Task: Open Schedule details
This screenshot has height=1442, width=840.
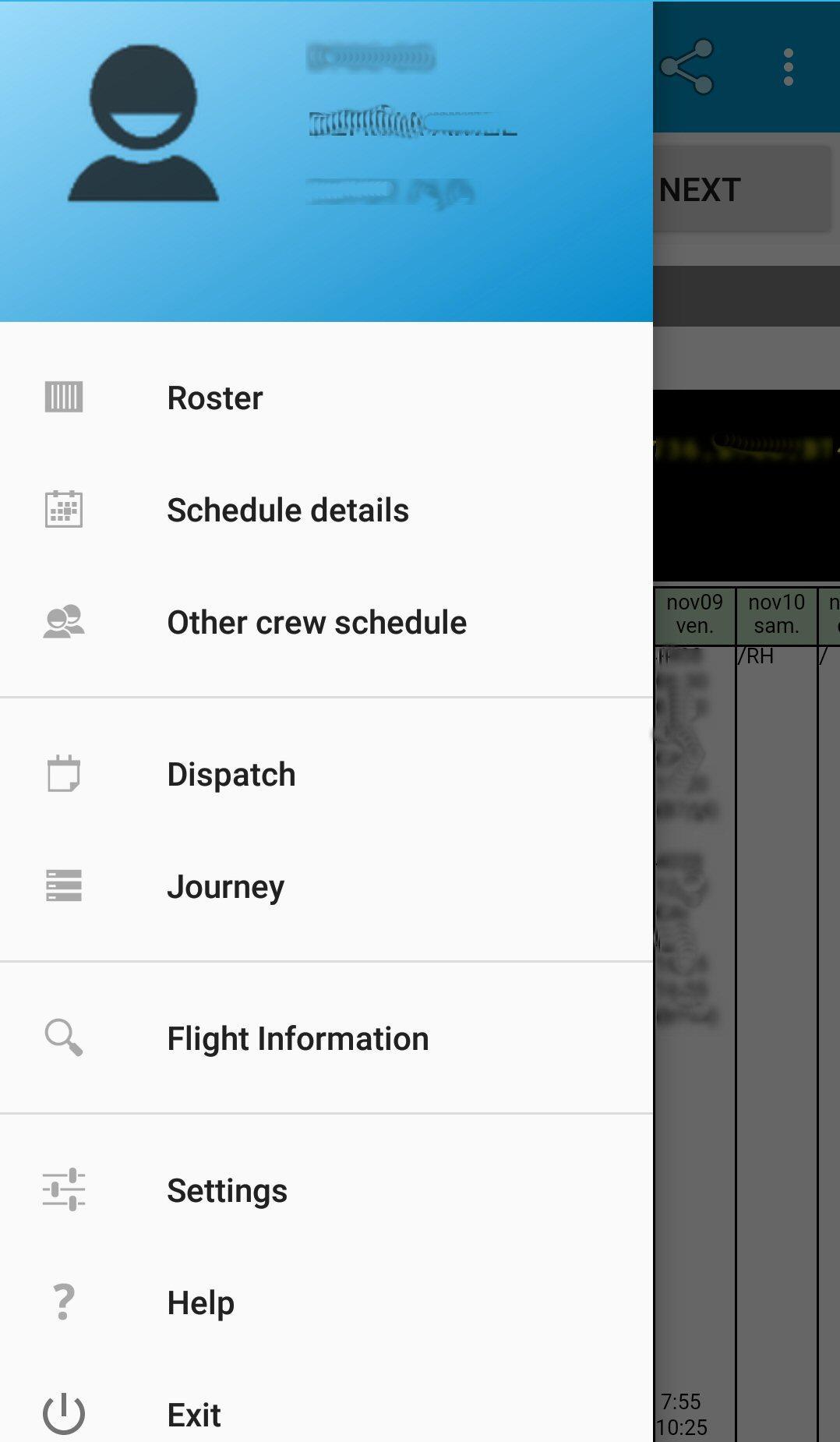Action: 326,511
